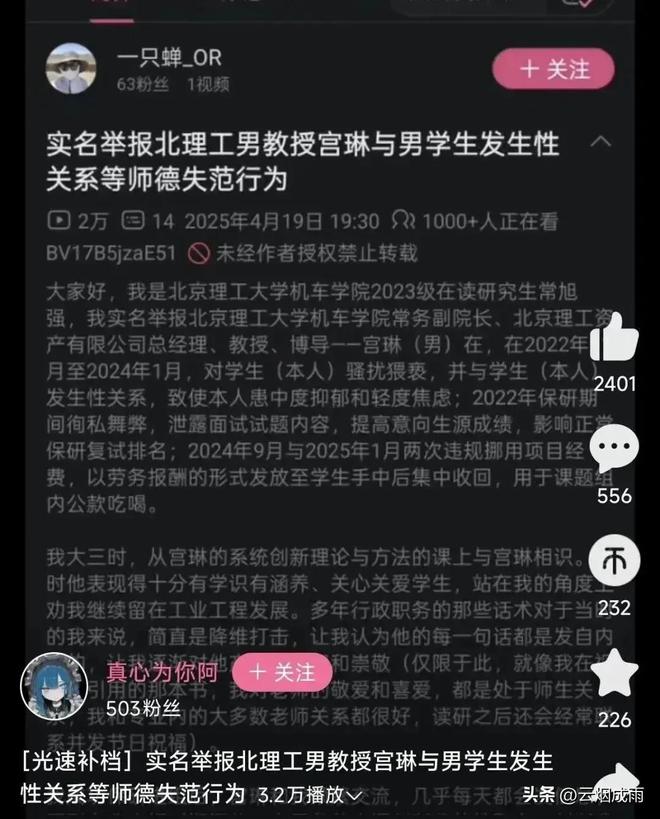Expand the video title details chevron
Screen dimensions: 660x819
[601, 143]
